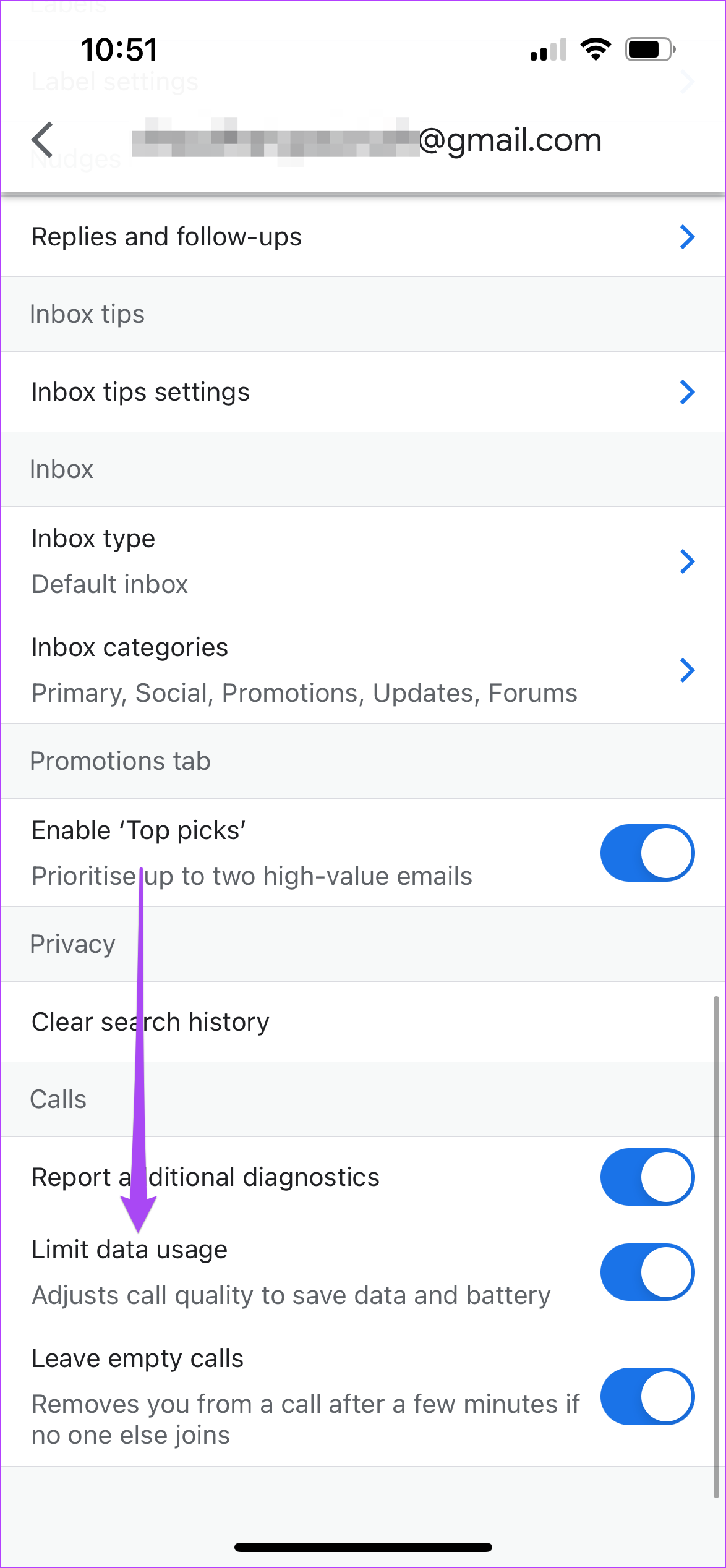Turn off Report additional diagnostics
Image resolution: width=726 pixels, height=1568 pixels.
coord(647,1177)
